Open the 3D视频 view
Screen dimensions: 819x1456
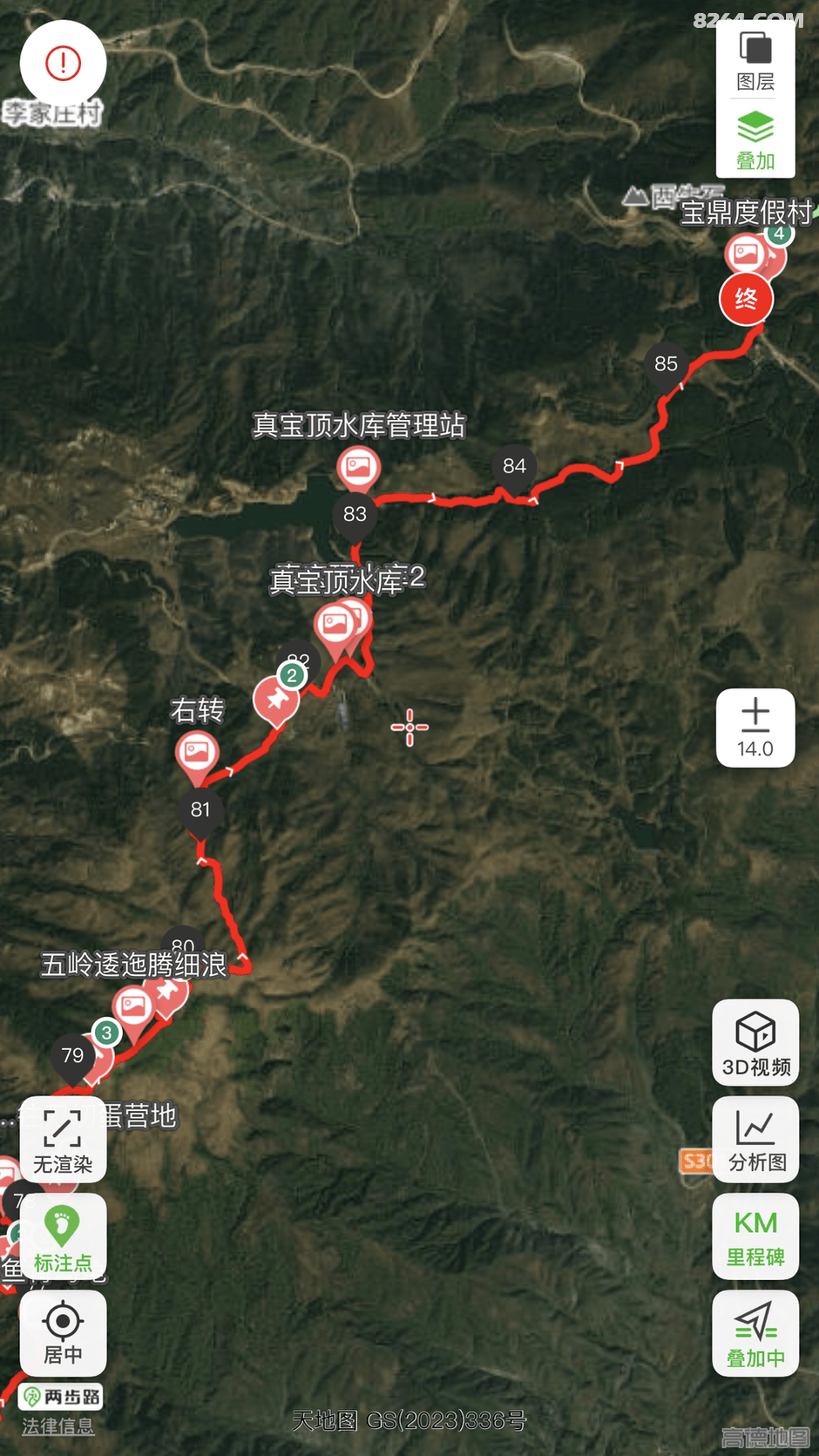pos(755,1043)
